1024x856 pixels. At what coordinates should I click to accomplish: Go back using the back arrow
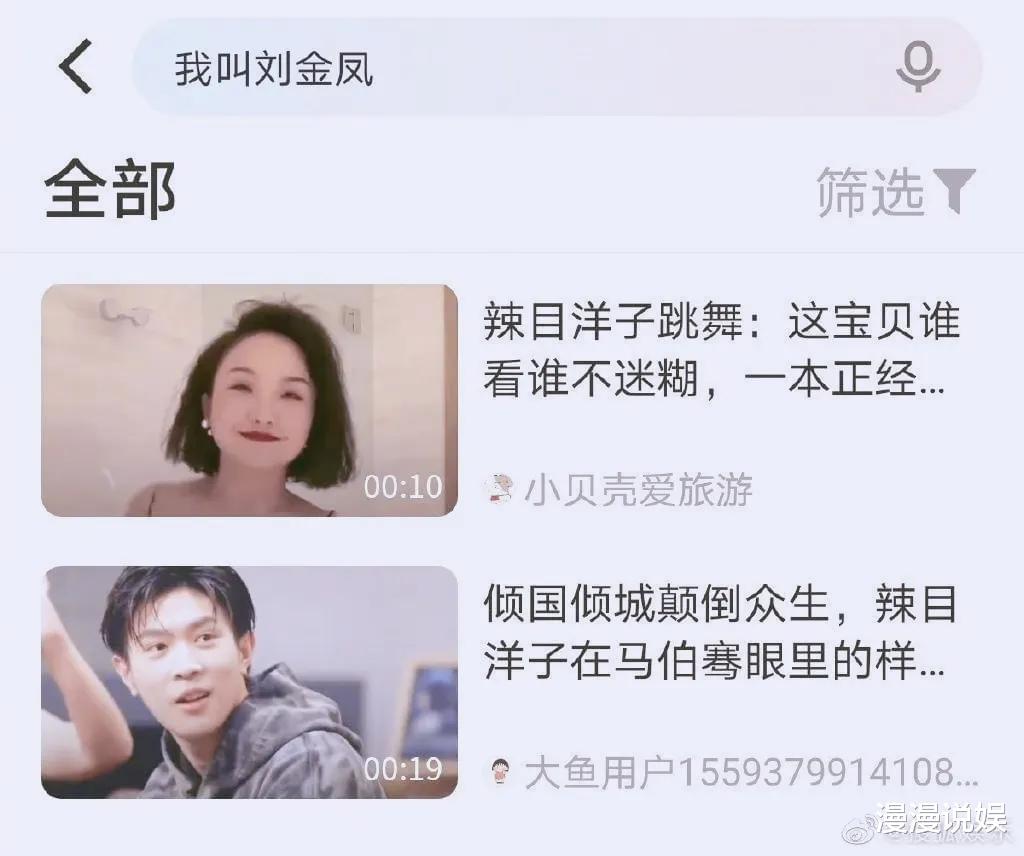(x=74, y=67)
